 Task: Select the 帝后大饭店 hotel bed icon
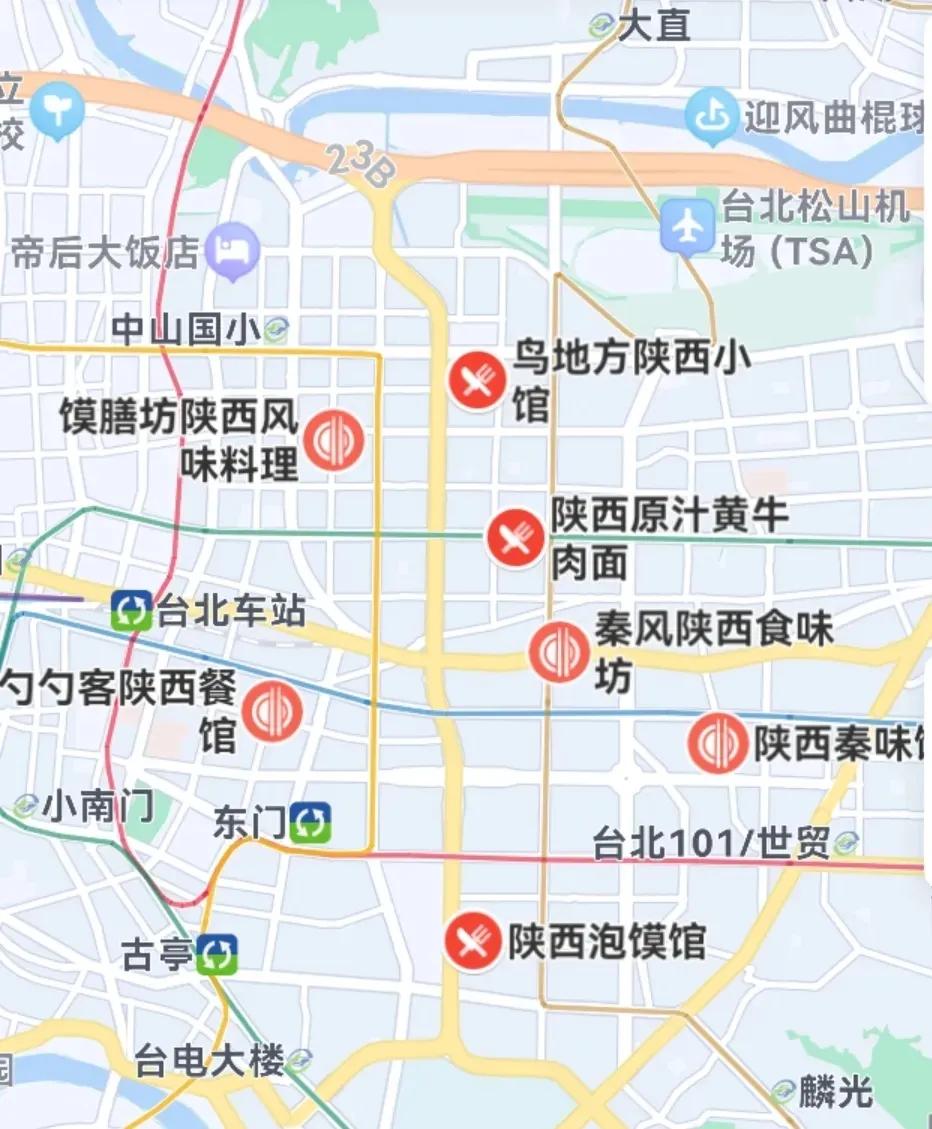click(232, 250)
